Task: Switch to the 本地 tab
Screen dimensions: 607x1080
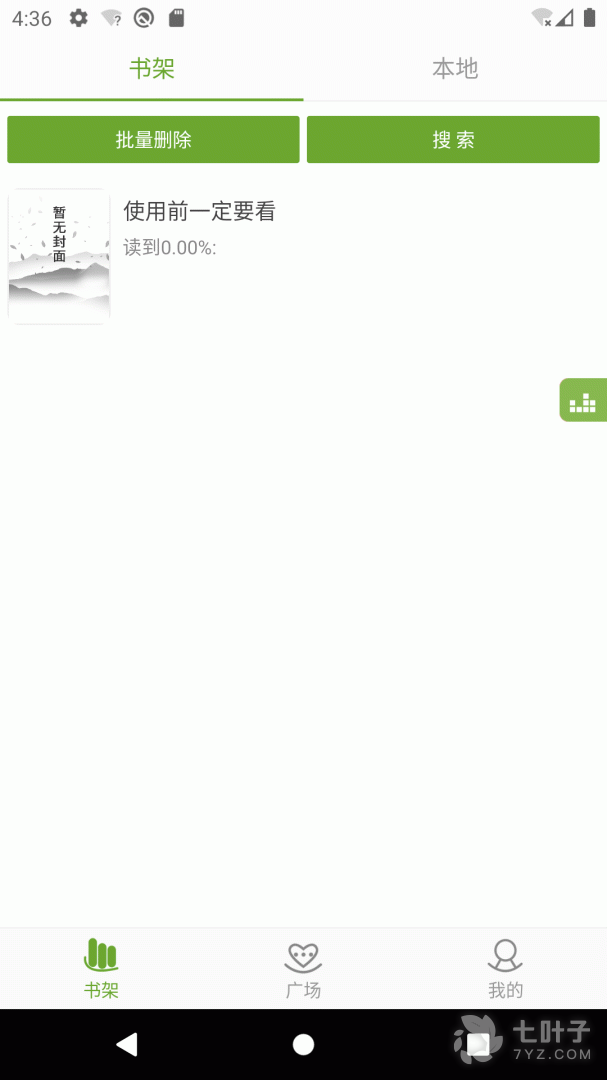Action: [x=455, y=68]
